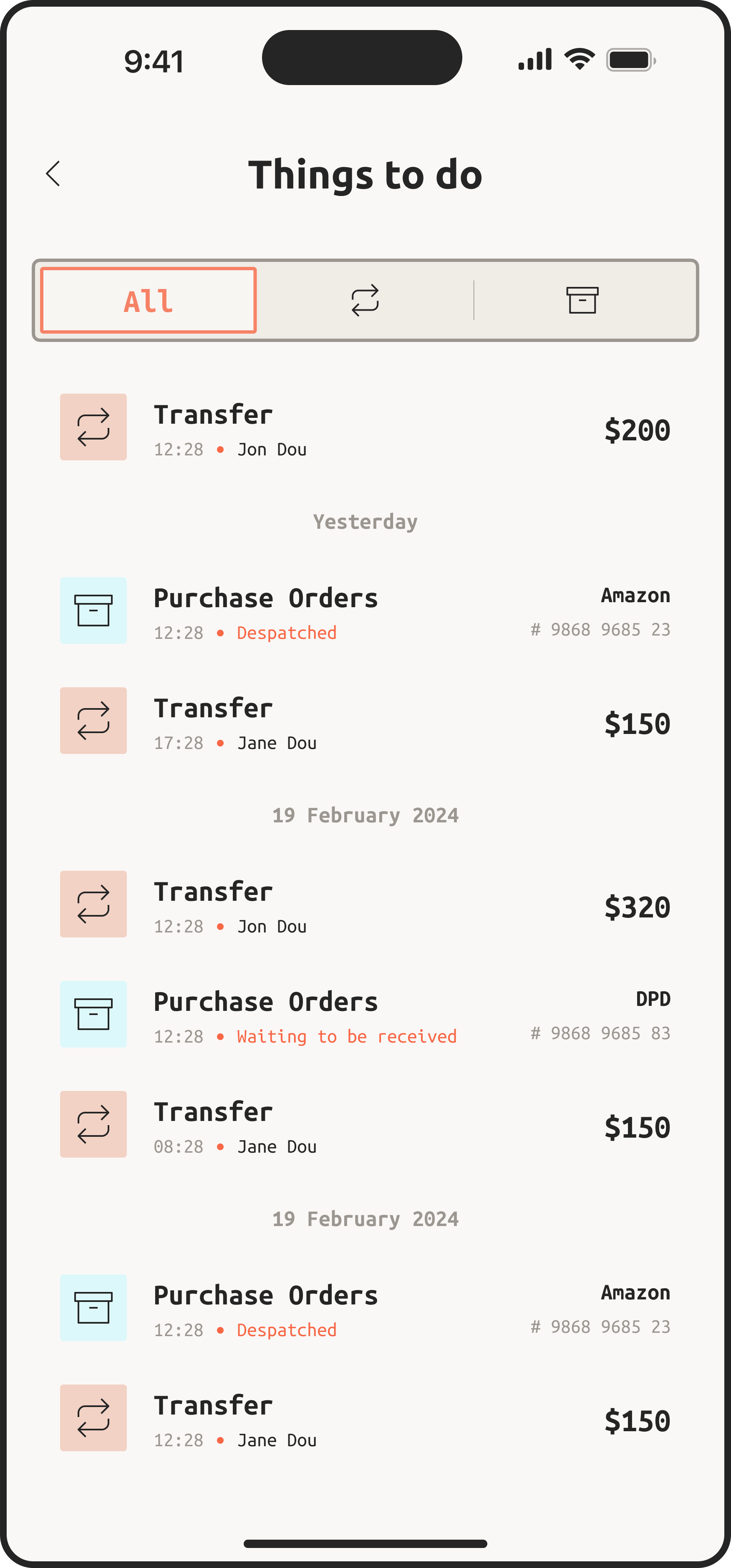Open the DPD purchase order
Image resolution: width=731 pixels, height=1568 pixels.
click(x=365, y=1014)
